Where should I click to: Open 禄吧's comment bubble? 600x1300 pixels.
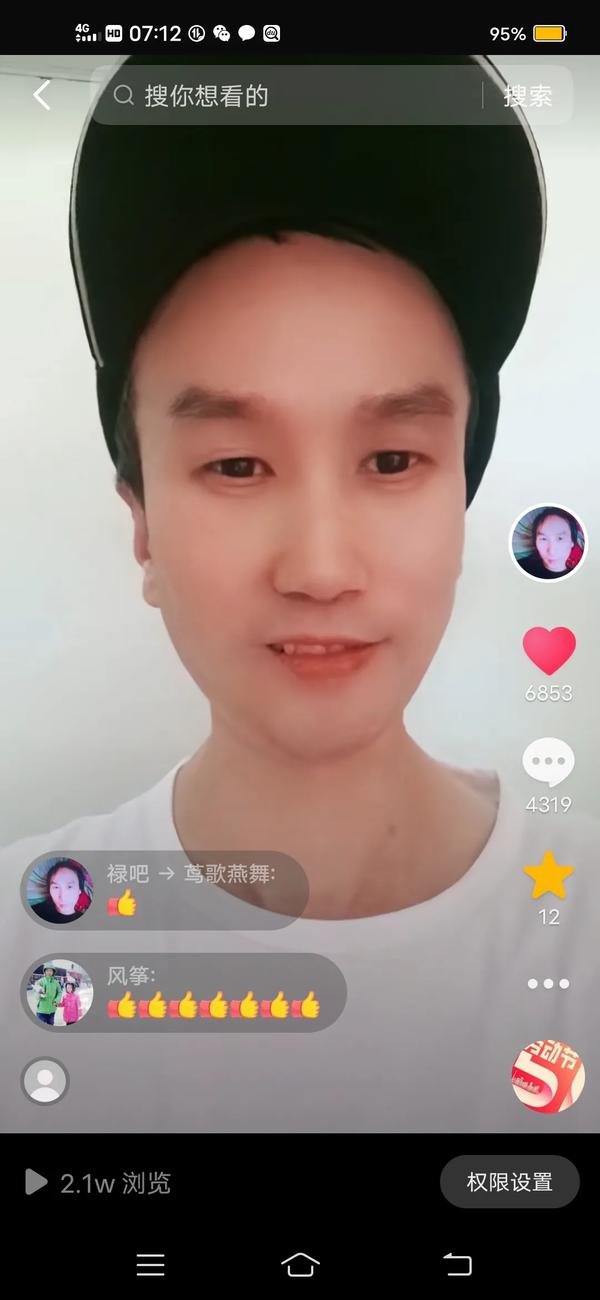[165, 890]
